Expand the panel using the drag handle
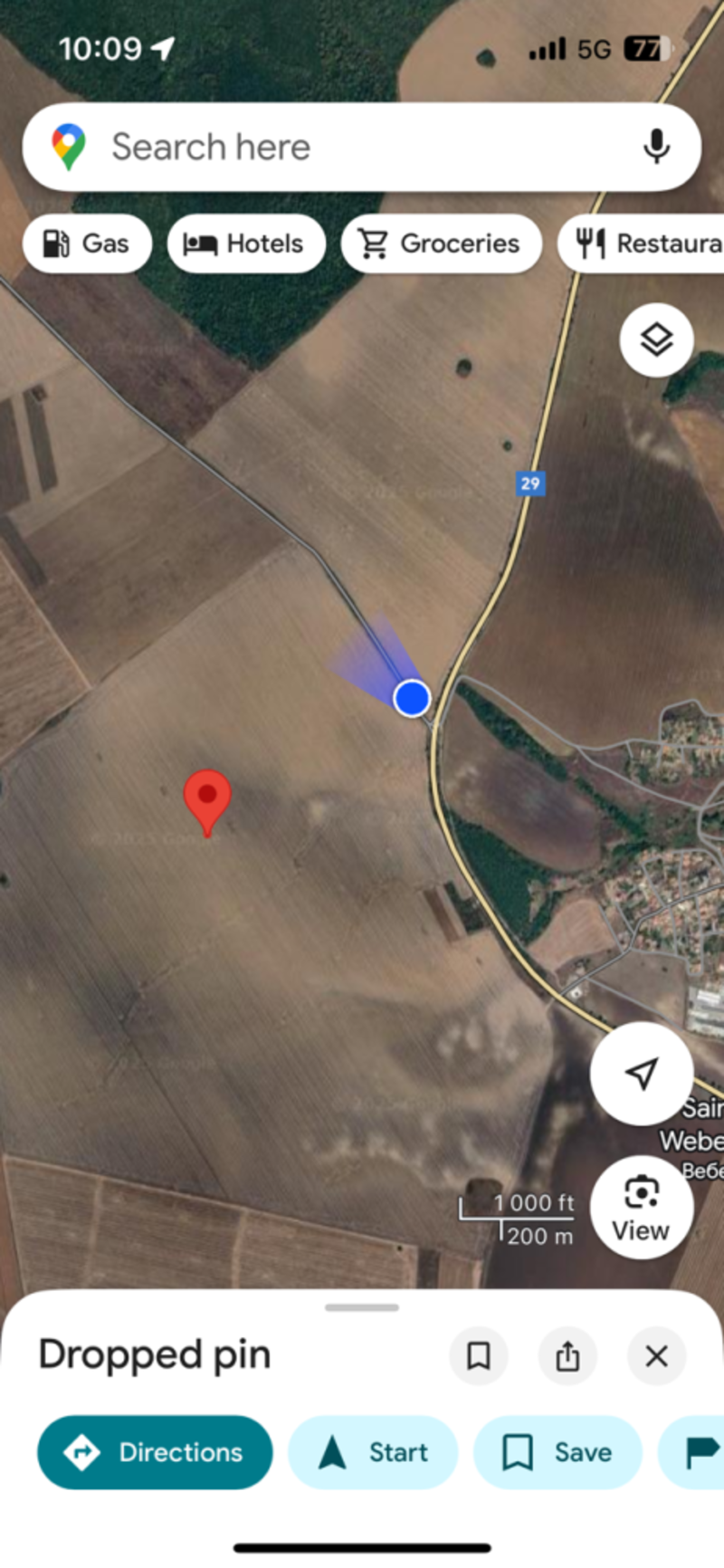The width and height of the screenshot is (724, 1568). (362, 1307)
